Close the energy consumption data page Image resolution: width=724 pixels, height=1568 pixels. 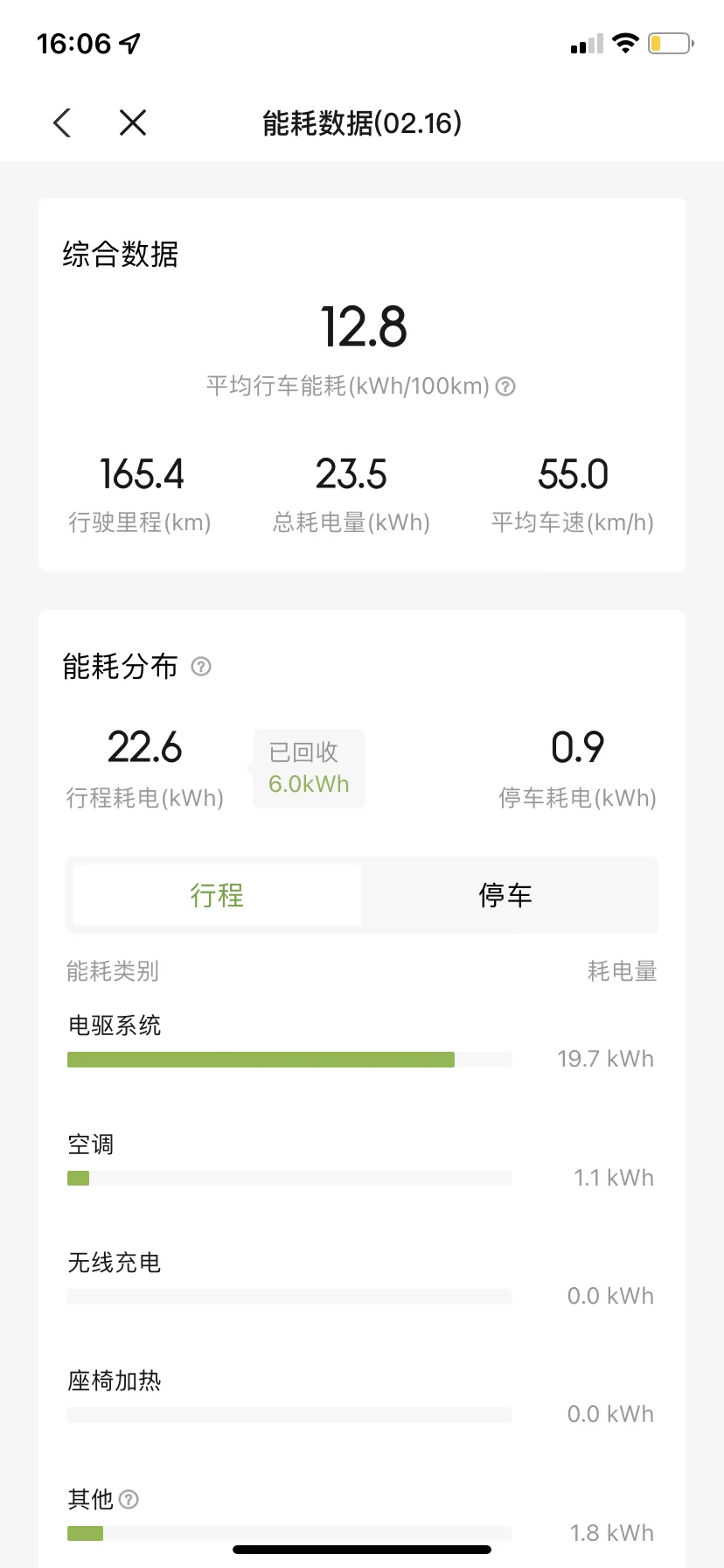point(133,122)
